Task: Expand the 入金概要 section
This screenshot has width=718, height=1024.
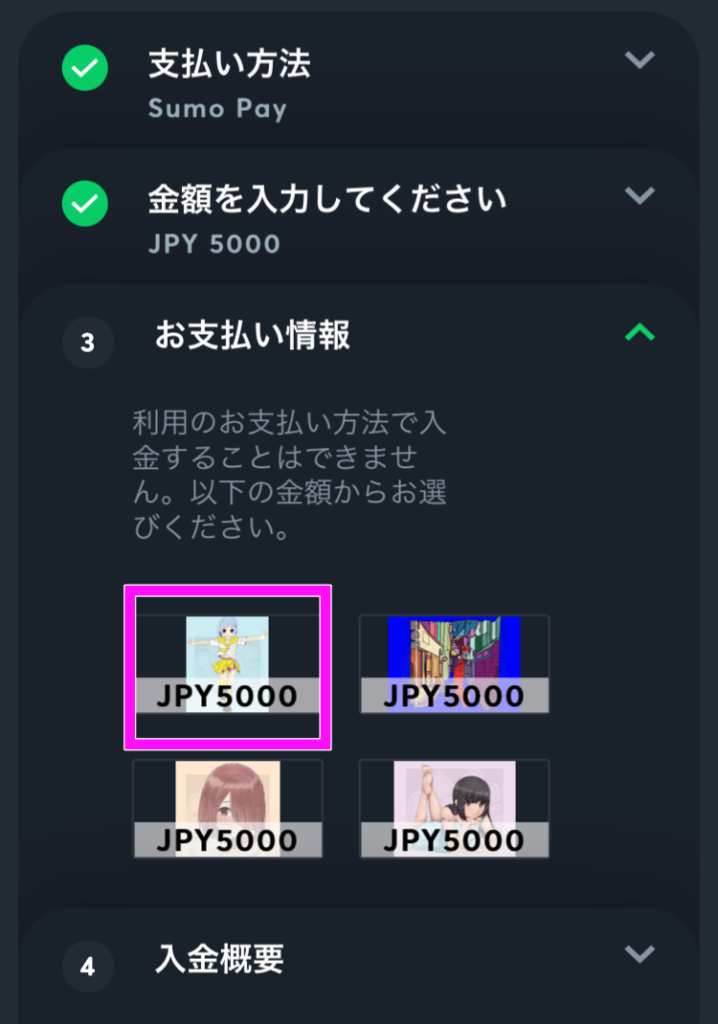Action: pos(639,953)
